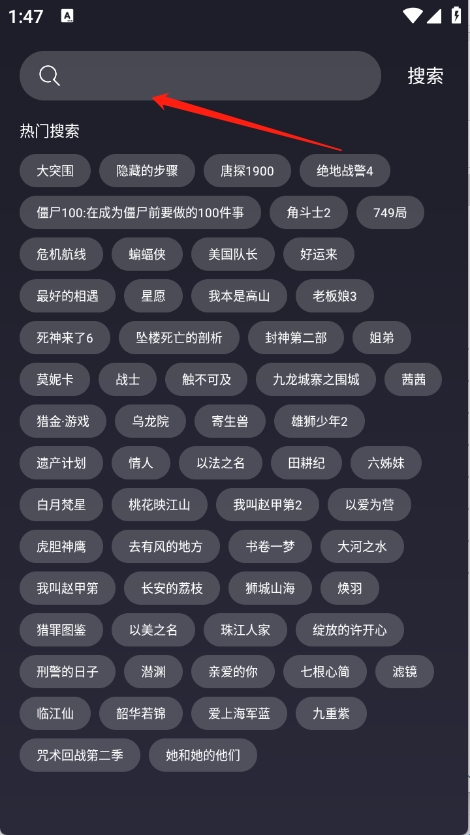Viewport: 470px width, 835px height.
Task: Tap the 白月梵星 chip
Action: click(x=61, y=504)
